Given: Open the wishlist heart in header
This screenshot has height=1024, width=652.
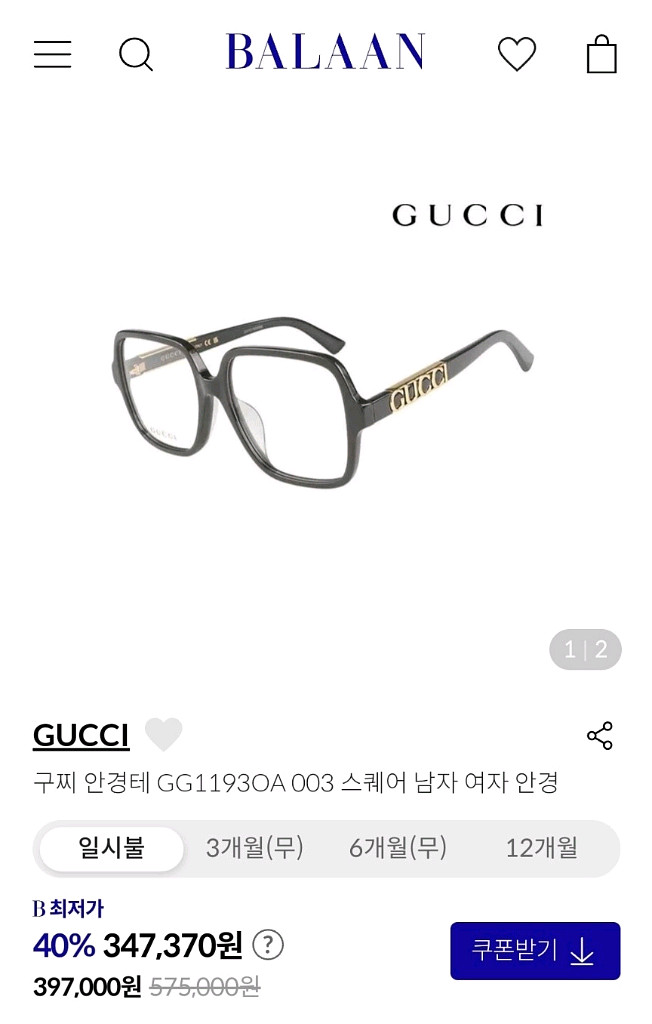Looking at the screenshot, I should click(517, 54).
